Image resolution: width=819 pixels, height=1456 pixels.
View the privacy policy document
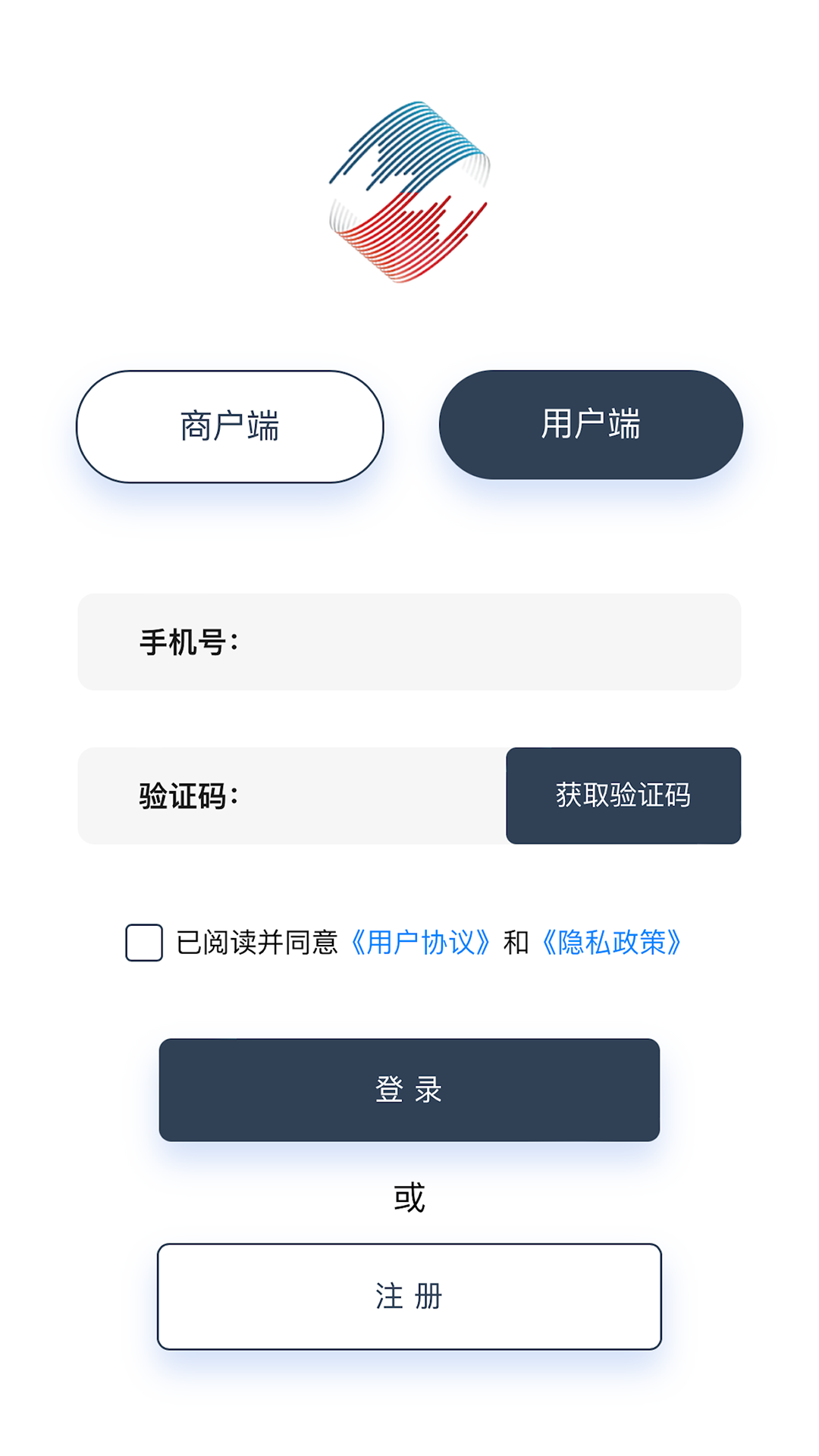(x=613, y=943)
